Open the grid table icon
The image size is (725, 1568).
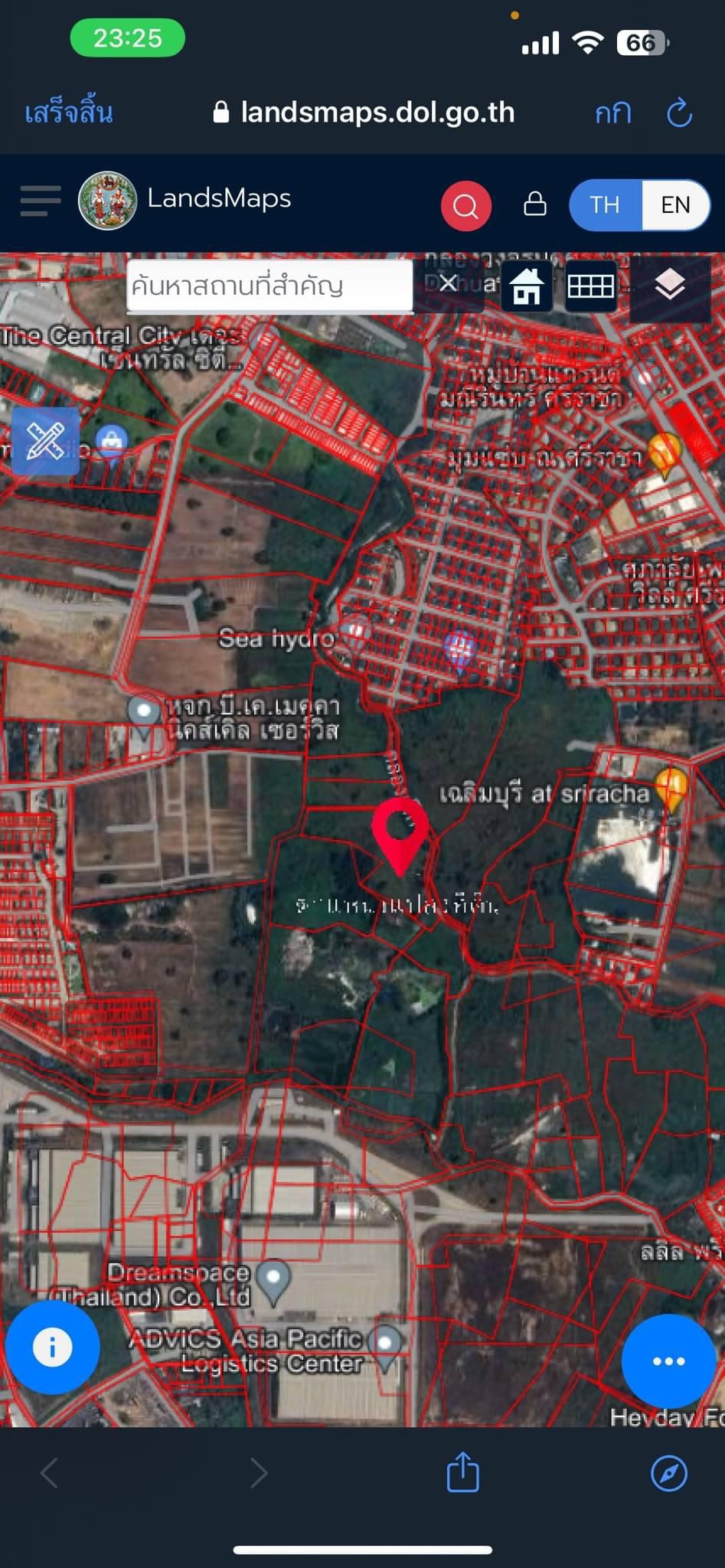coord(590,286)
